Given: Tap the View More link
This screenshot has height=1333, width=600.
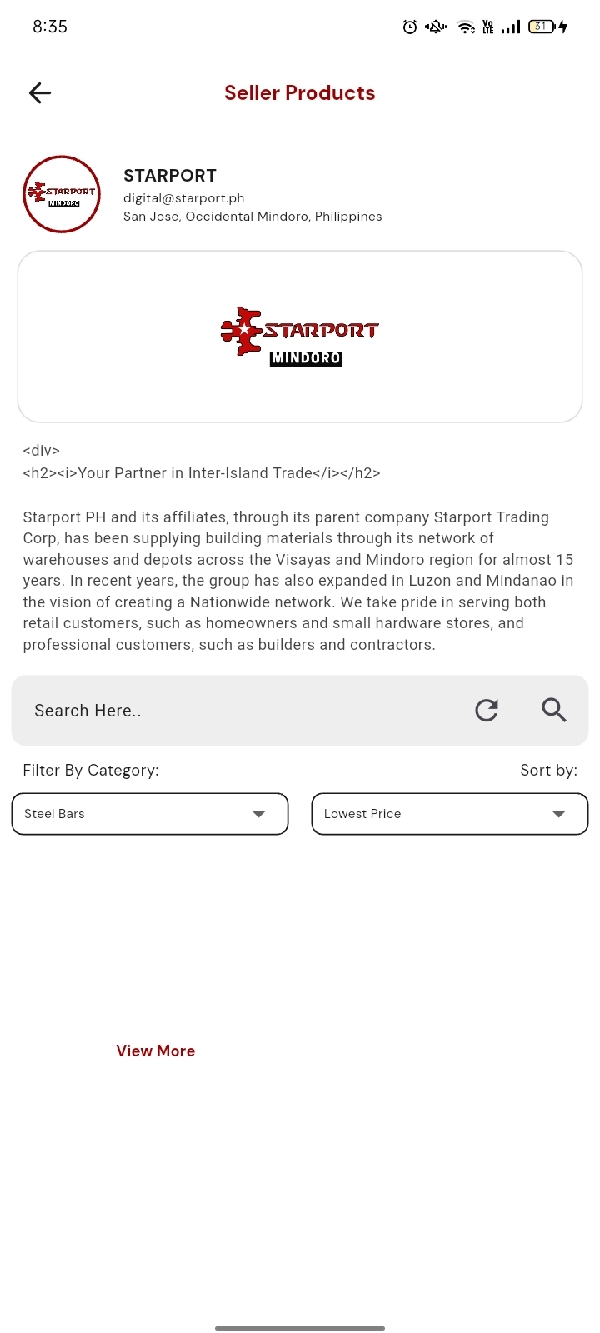Looking at the screenshot, I should (156, 1051).
